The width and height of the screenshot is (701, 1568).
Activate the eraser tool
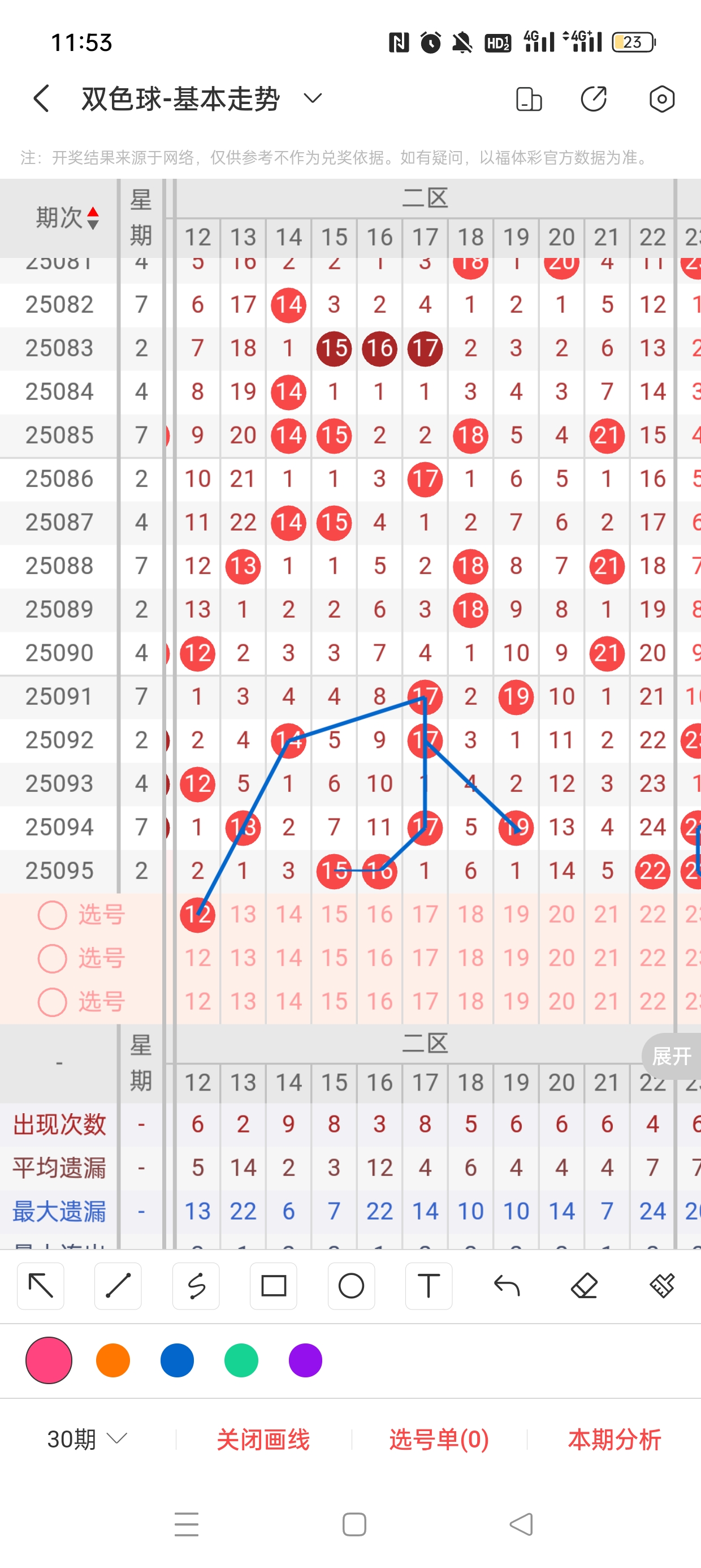[584, 1286]
